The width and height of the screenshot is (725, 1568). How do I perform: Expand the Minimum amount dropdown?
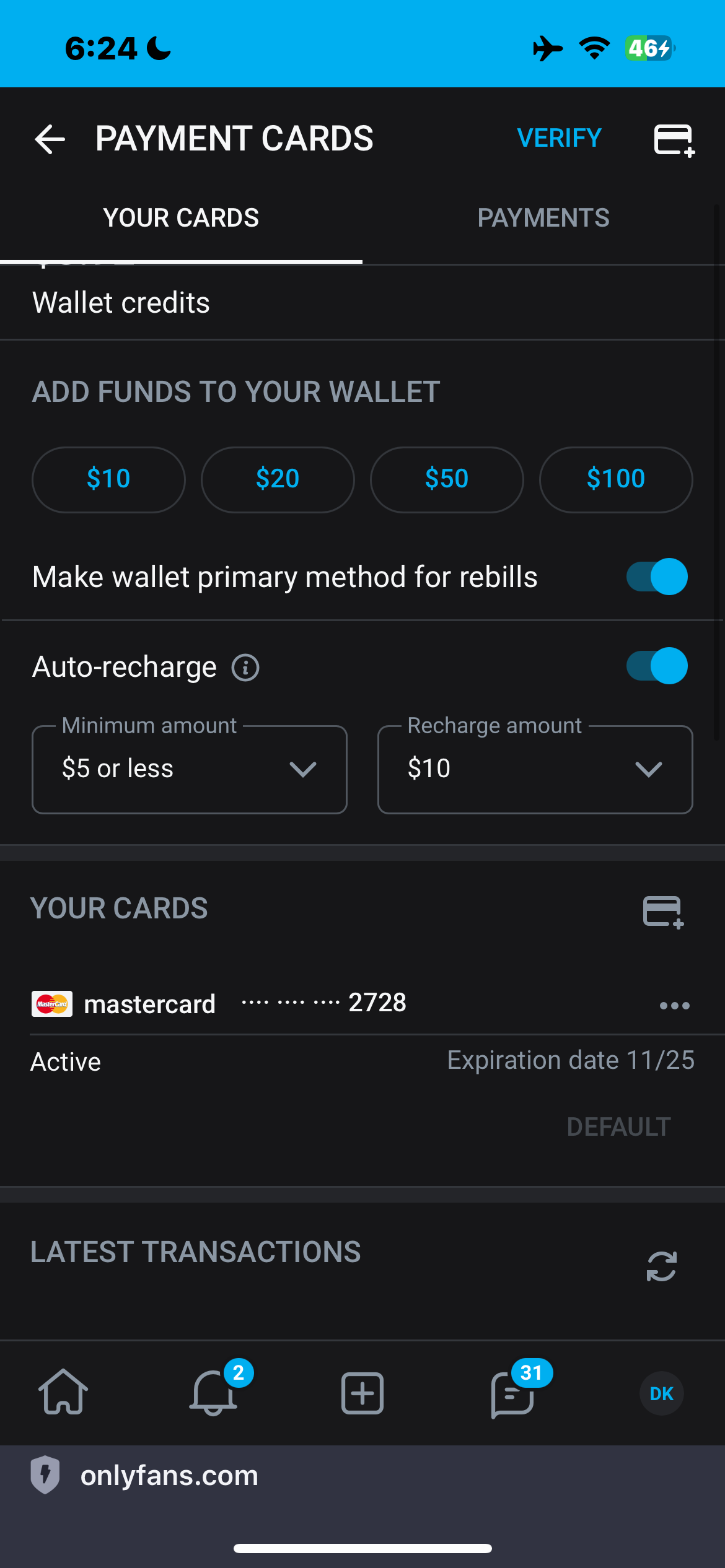tap(190, 769)
